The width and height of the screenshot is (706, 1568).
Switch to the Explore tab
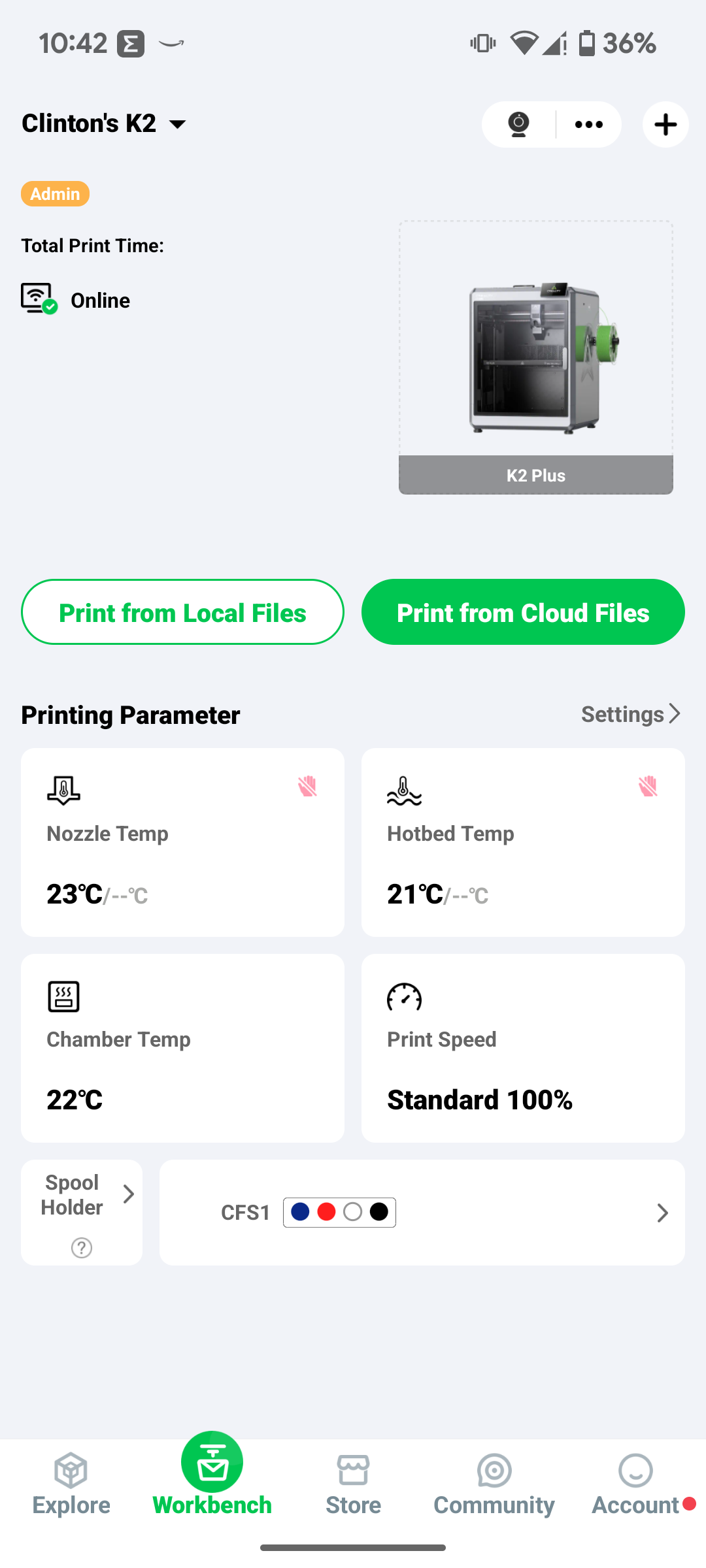(x=71, y=1484)
